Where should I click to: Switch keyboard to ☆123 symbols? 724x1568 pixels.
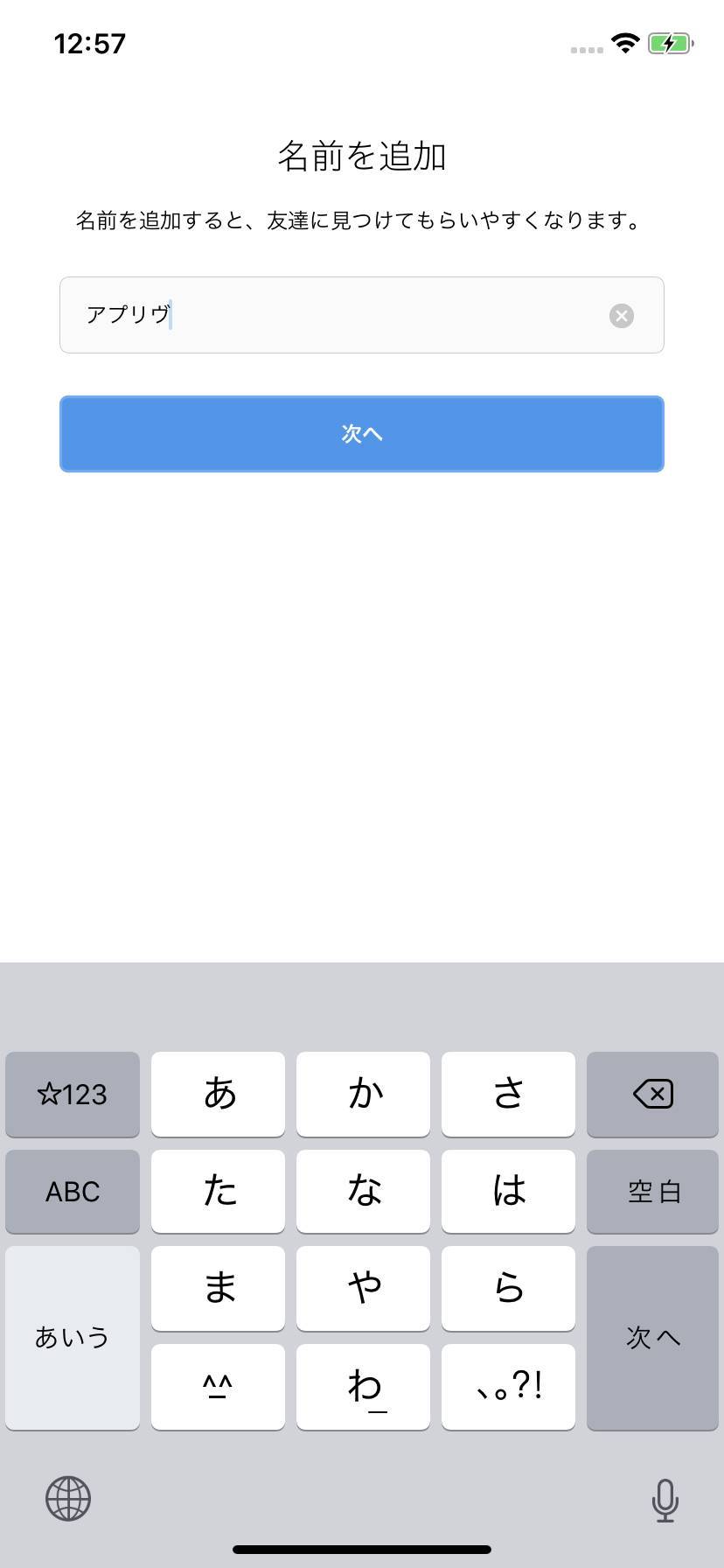(x=73, y=1094)
